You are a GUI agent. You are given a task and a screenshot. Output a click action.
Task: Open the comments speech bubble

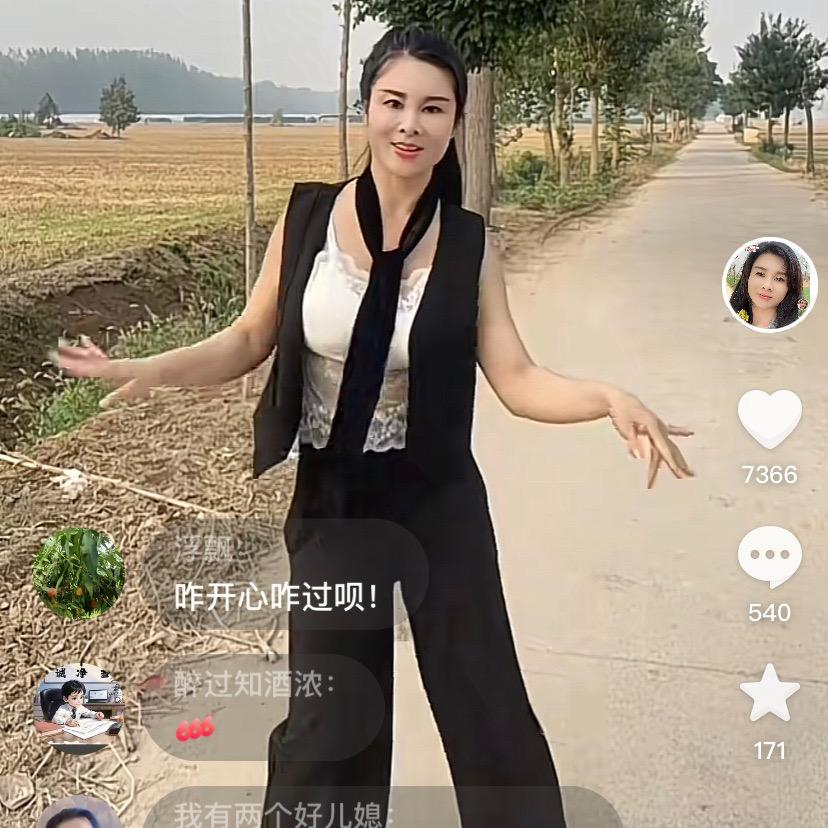pos(769,557)
